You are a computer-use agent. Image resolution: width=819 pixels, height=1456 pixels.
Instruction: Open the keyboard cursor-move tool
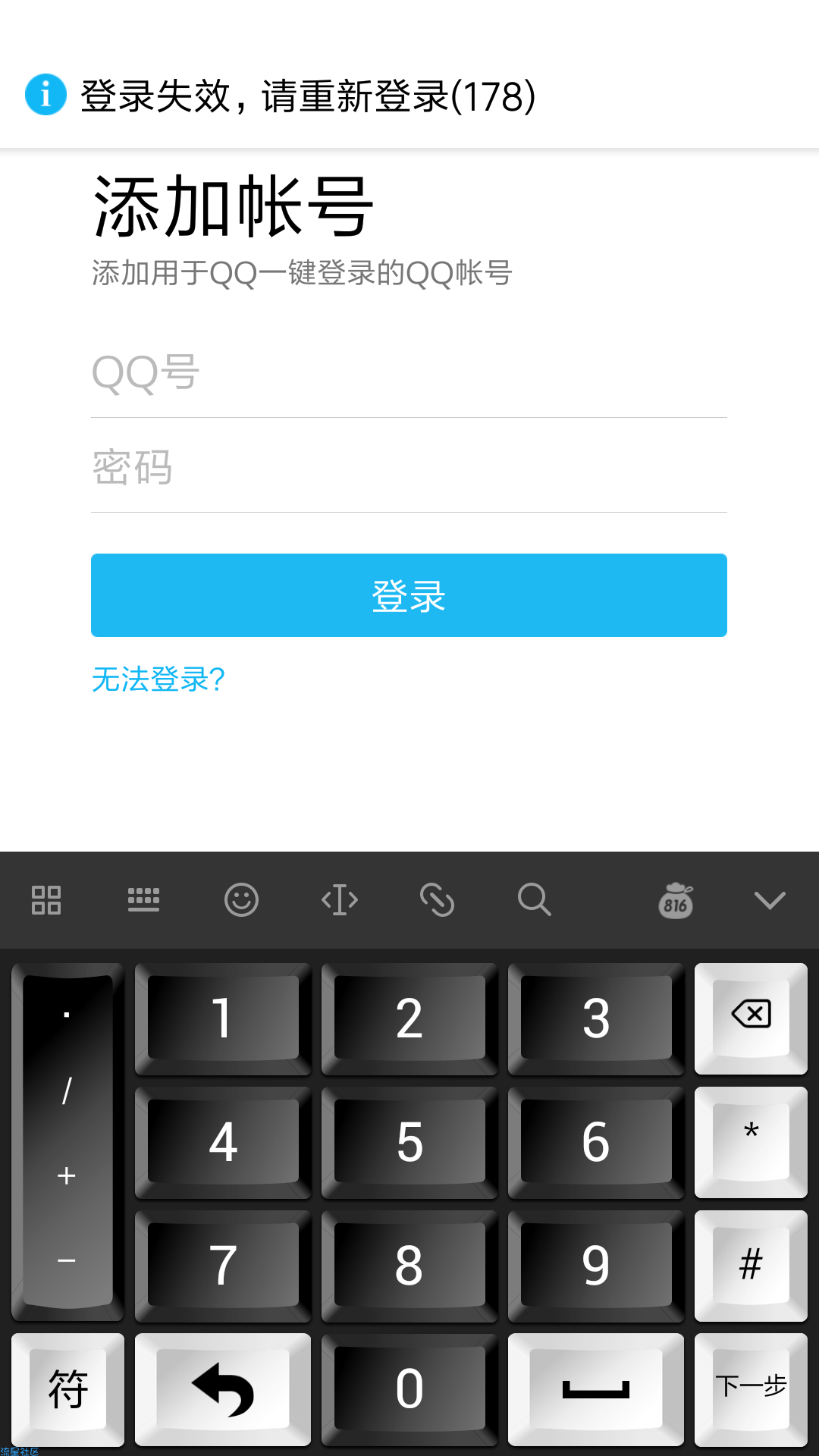(x=339, y=900)
